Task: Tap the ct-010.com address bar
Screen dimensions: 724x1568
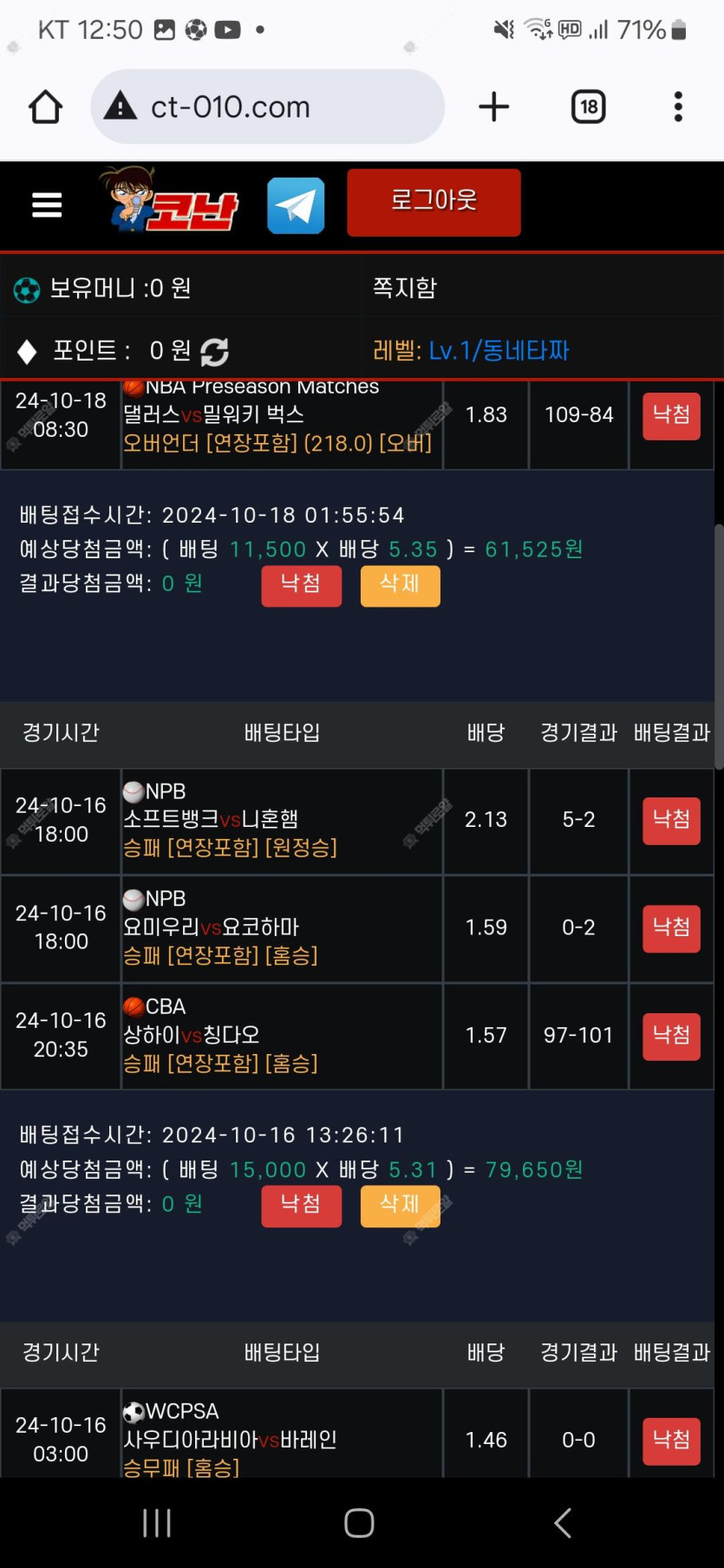Action: coord(267,107)
